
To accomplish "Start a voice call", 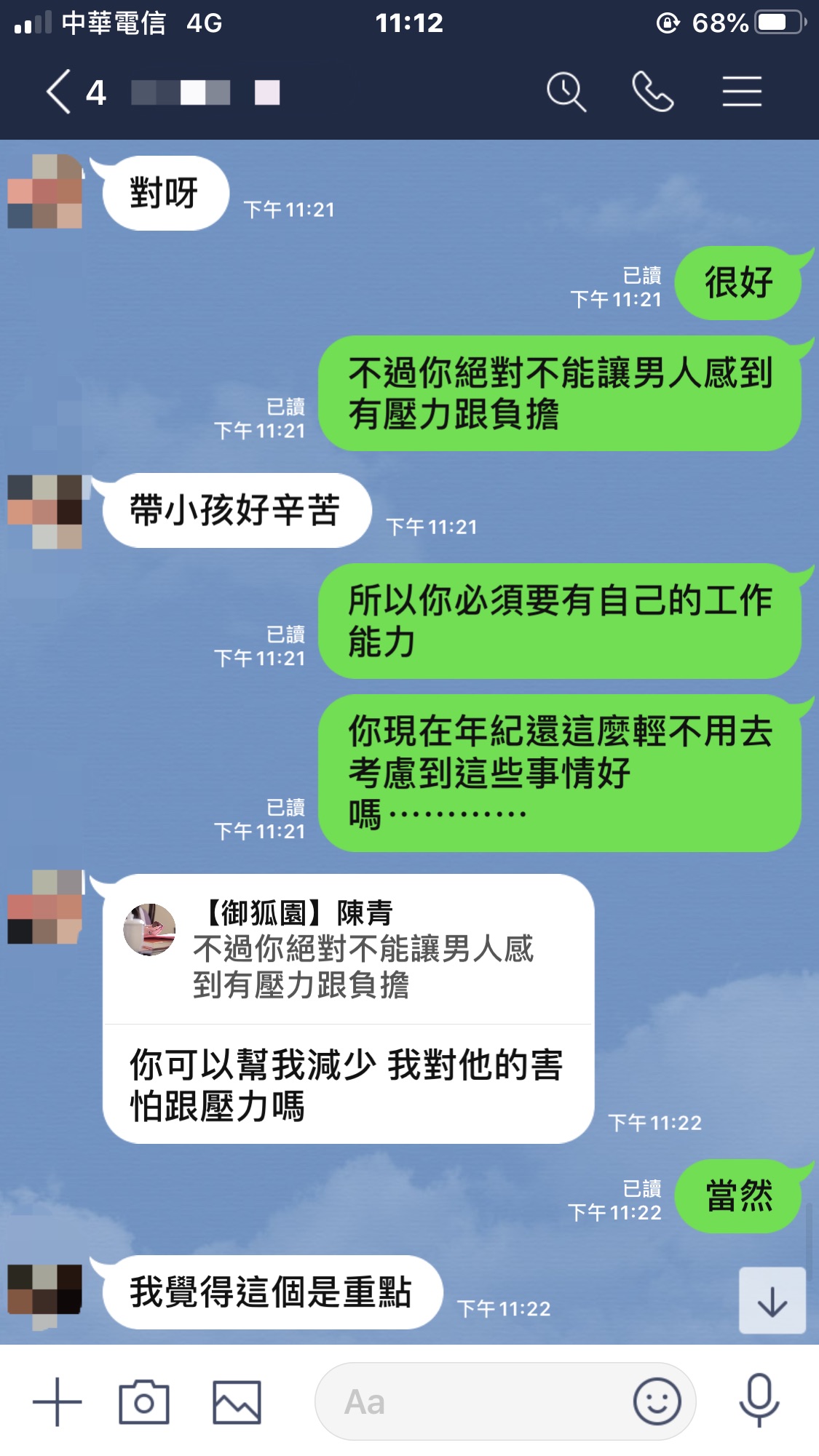I will point(652,92).
